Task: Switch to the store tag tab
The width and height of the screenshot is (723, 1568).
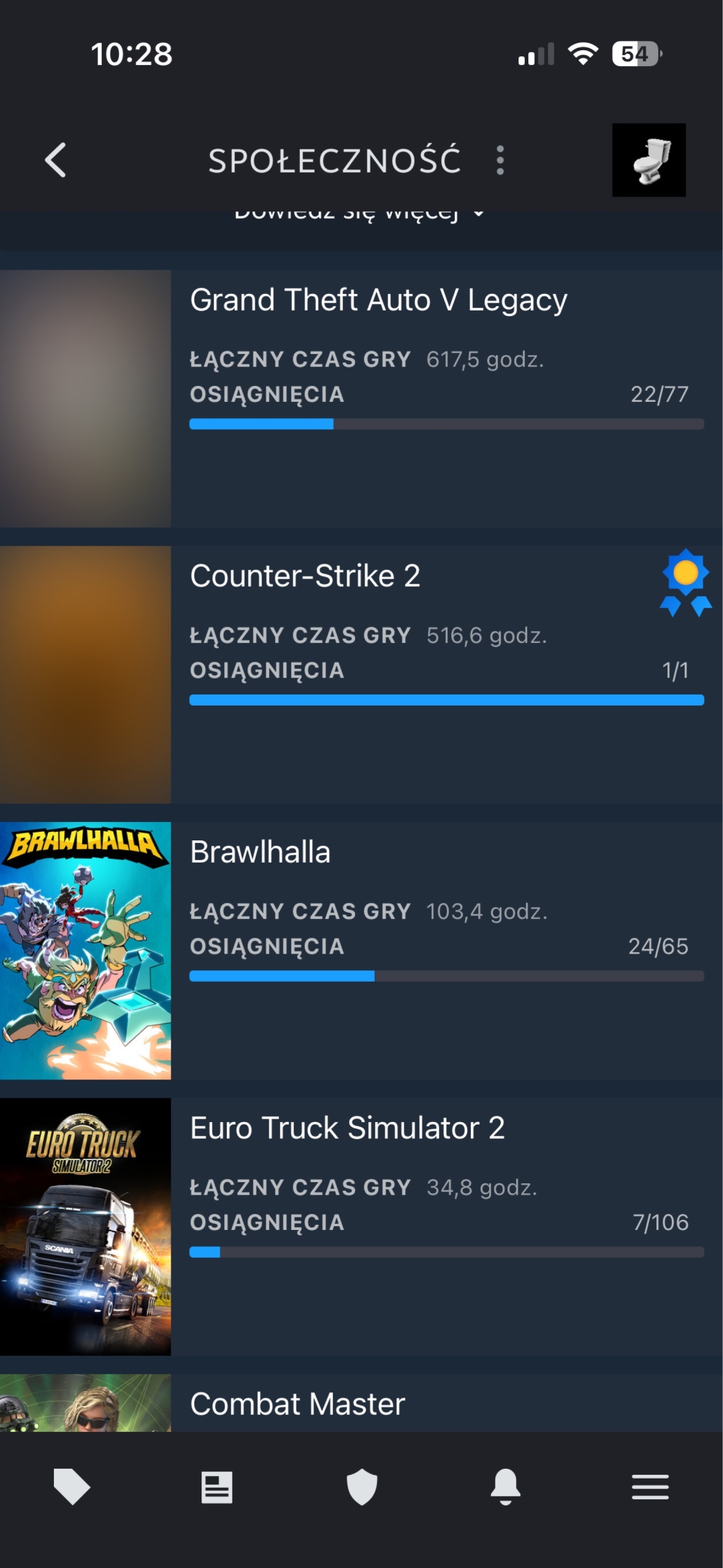Action: click(x=72, y=1487)
